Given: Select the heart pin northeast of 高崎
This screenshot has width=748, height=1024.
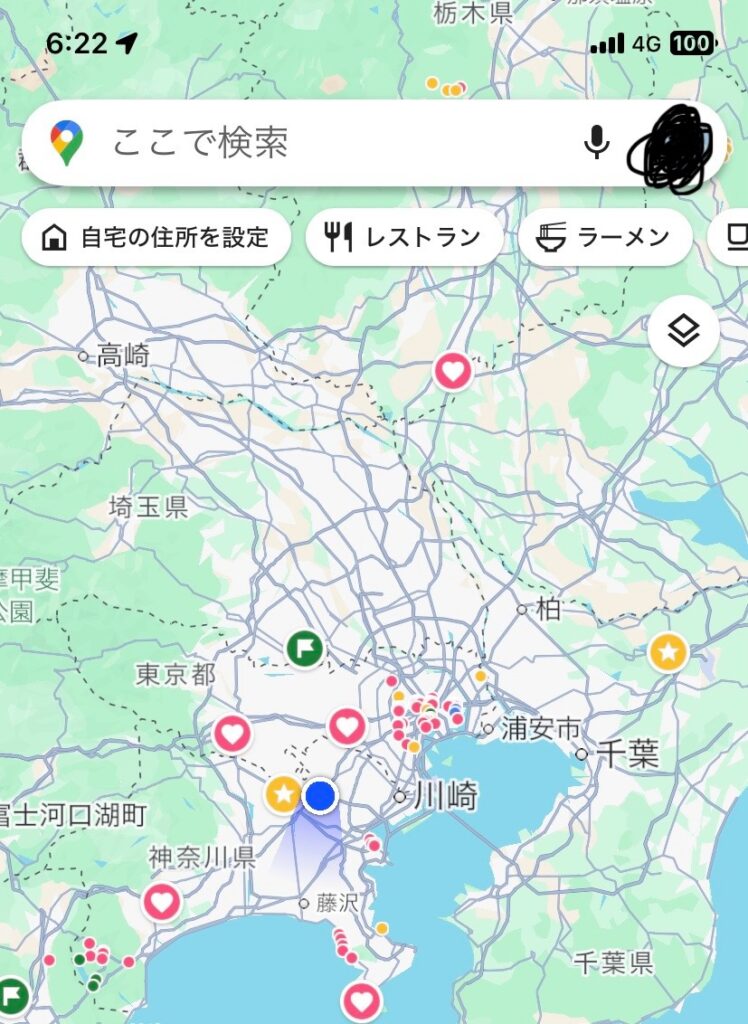Looking at the screenshot, I should (452, 372).
